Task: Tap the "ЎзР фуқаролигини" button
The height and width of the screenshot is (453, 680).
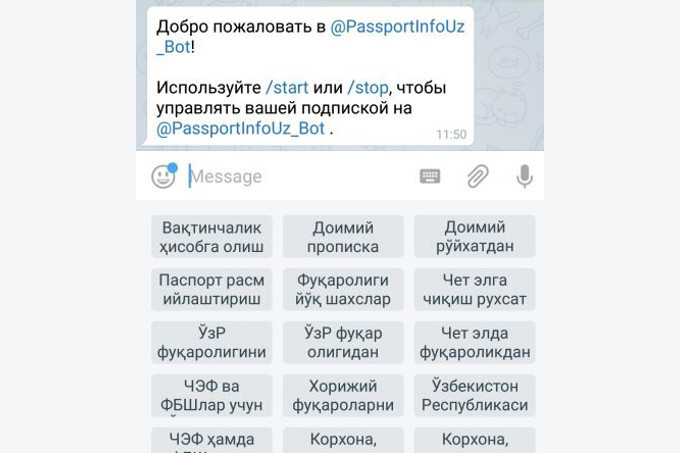Action: tap(212, 343)
